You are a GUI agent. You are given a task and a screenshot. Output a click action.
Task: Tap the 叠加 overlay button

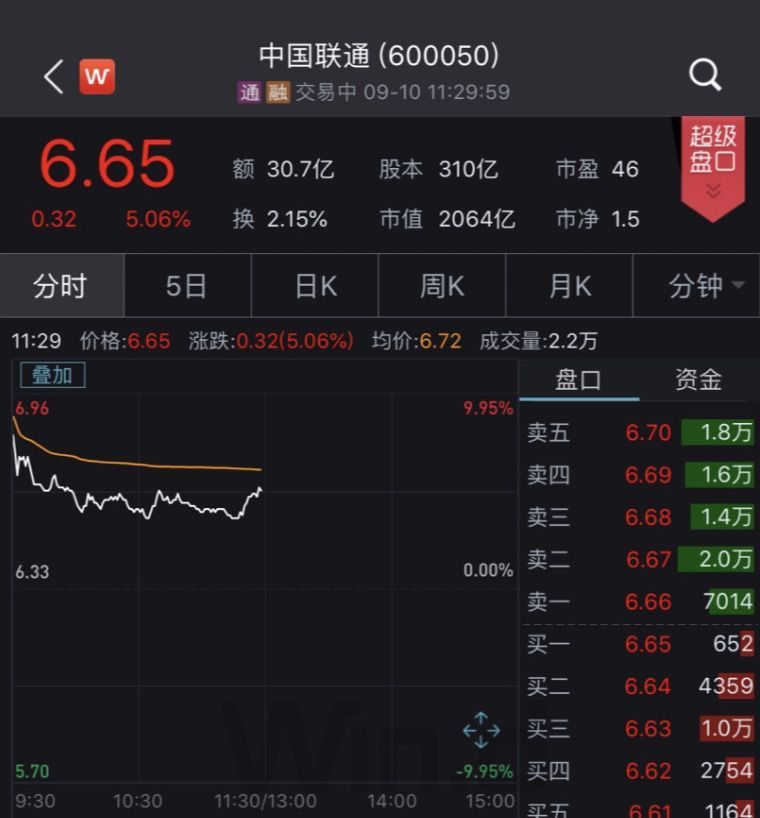click(x=53, y=375)
